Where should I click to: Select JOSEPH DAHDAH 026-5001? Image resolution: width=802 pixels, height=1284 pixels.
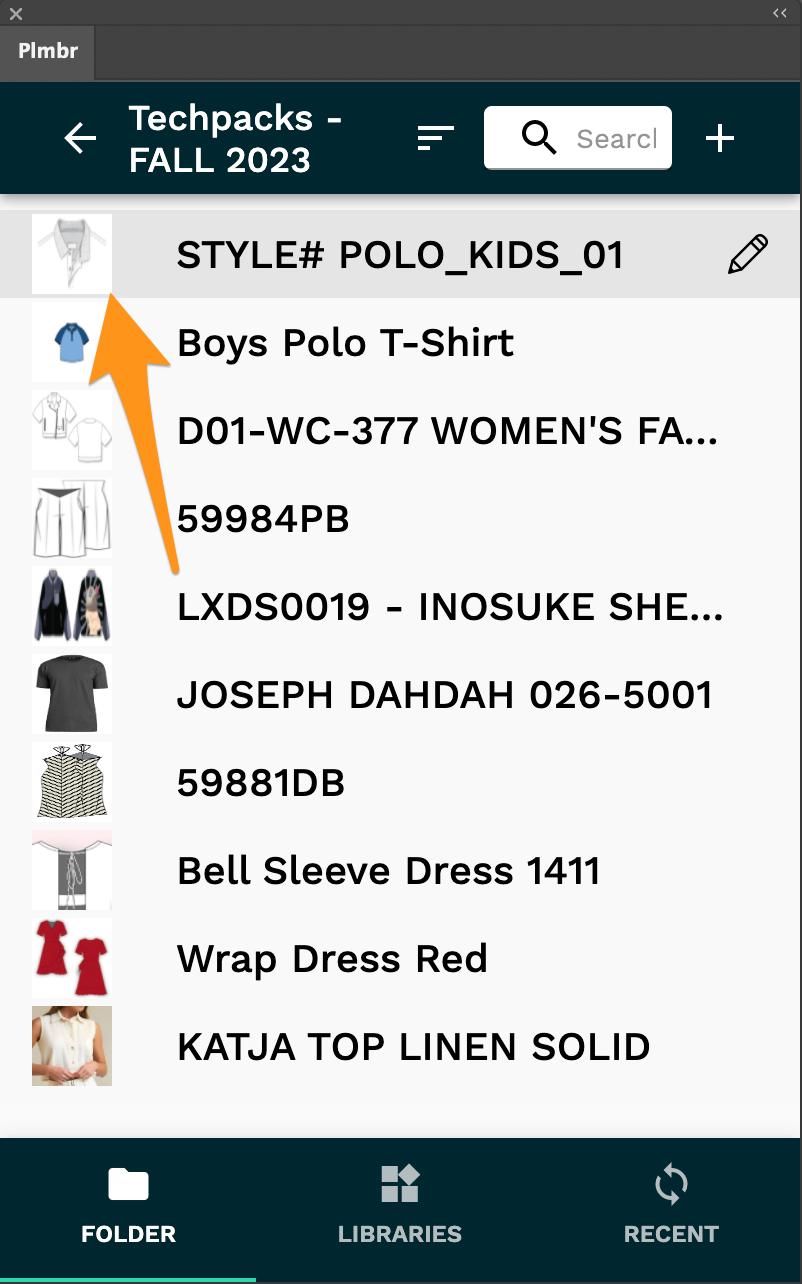click(x=400, y=695)
